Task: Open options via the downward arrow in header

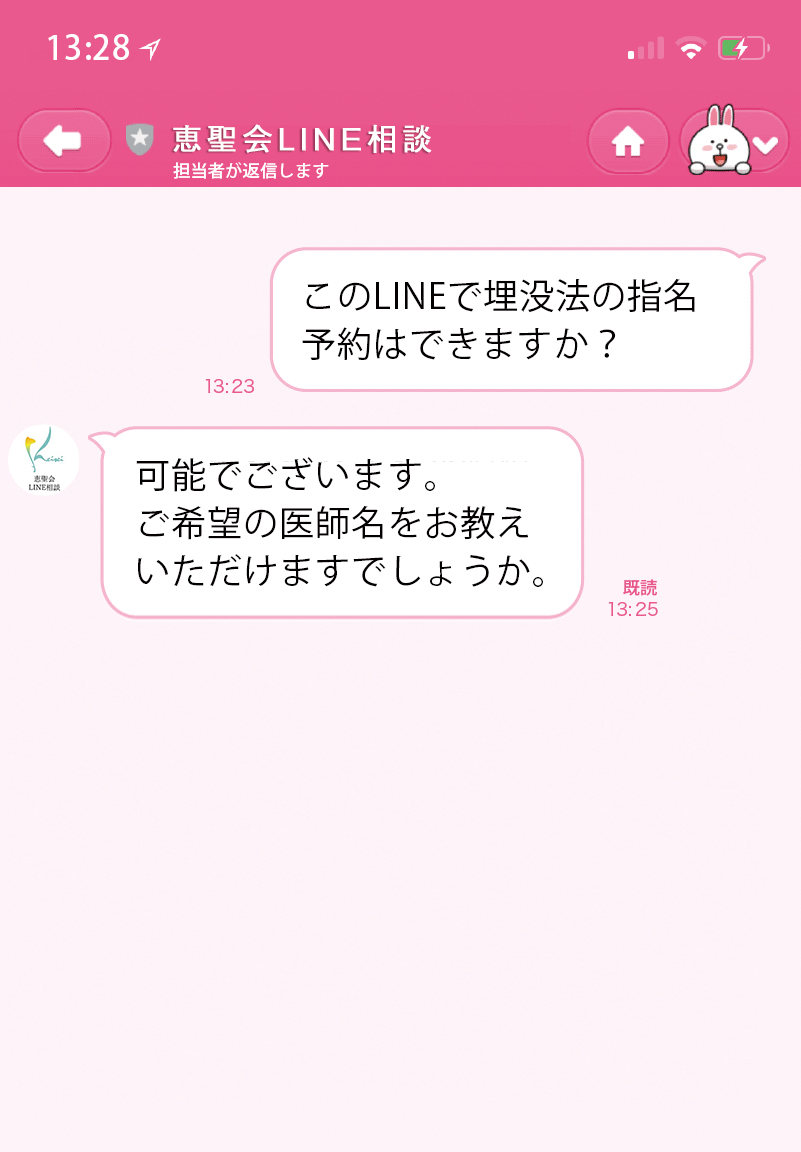Action: tap(766, 143)
